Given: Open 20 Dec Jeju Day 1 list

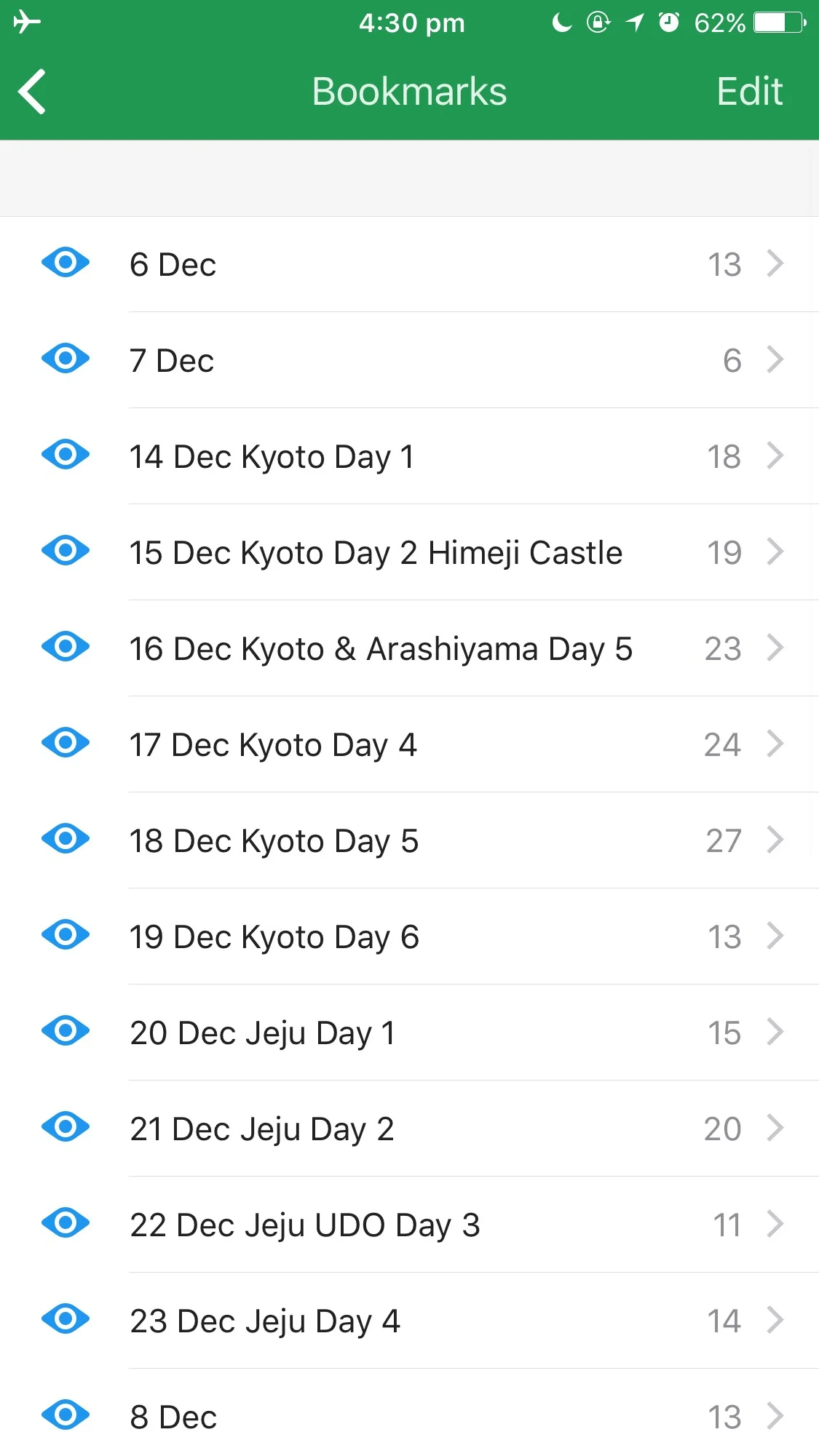Looking at the screenshot, I should (437, 1033).
